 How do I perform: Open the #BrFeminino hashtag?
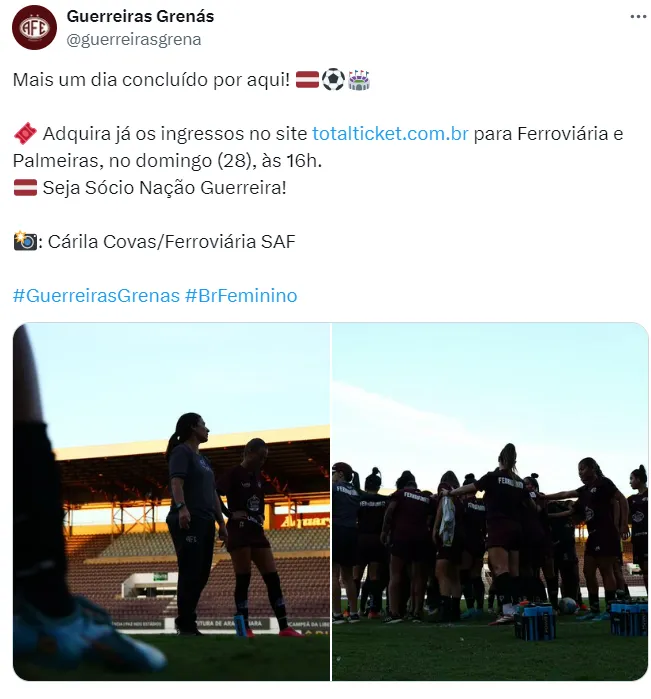[241, 296]
